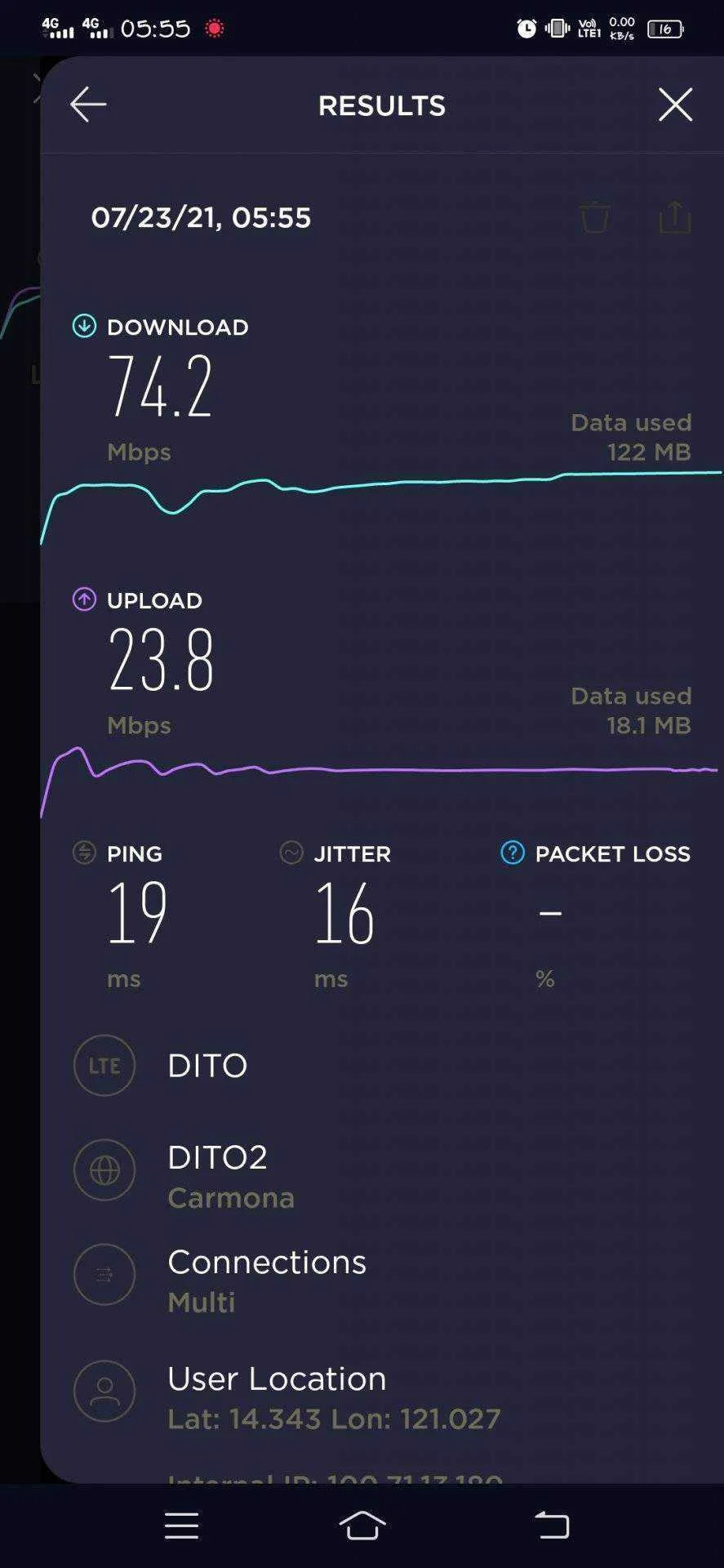The width and height of the screenshot is (724, 1568).
Task: Delete this speed test result
Action: [x=594, y=217]
